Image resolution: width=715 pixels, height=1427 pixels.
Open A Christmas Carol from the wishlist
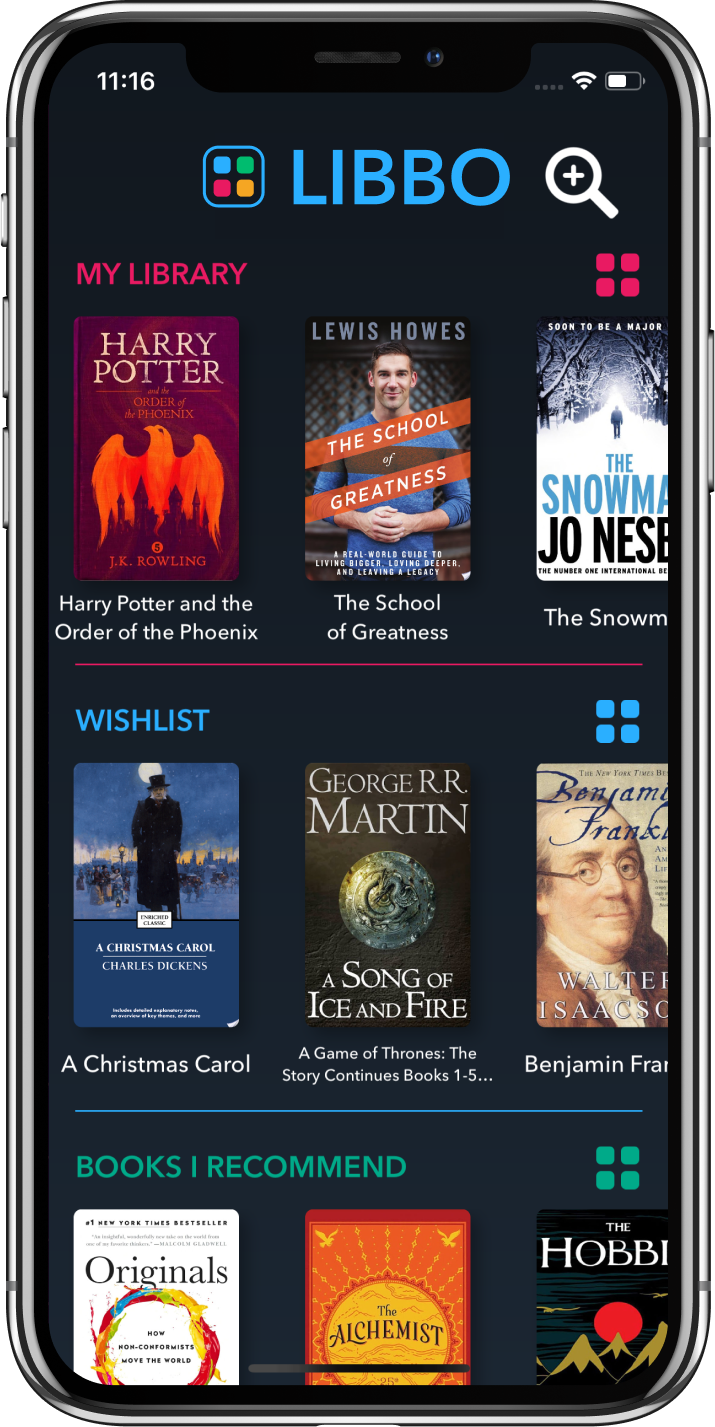157,894
